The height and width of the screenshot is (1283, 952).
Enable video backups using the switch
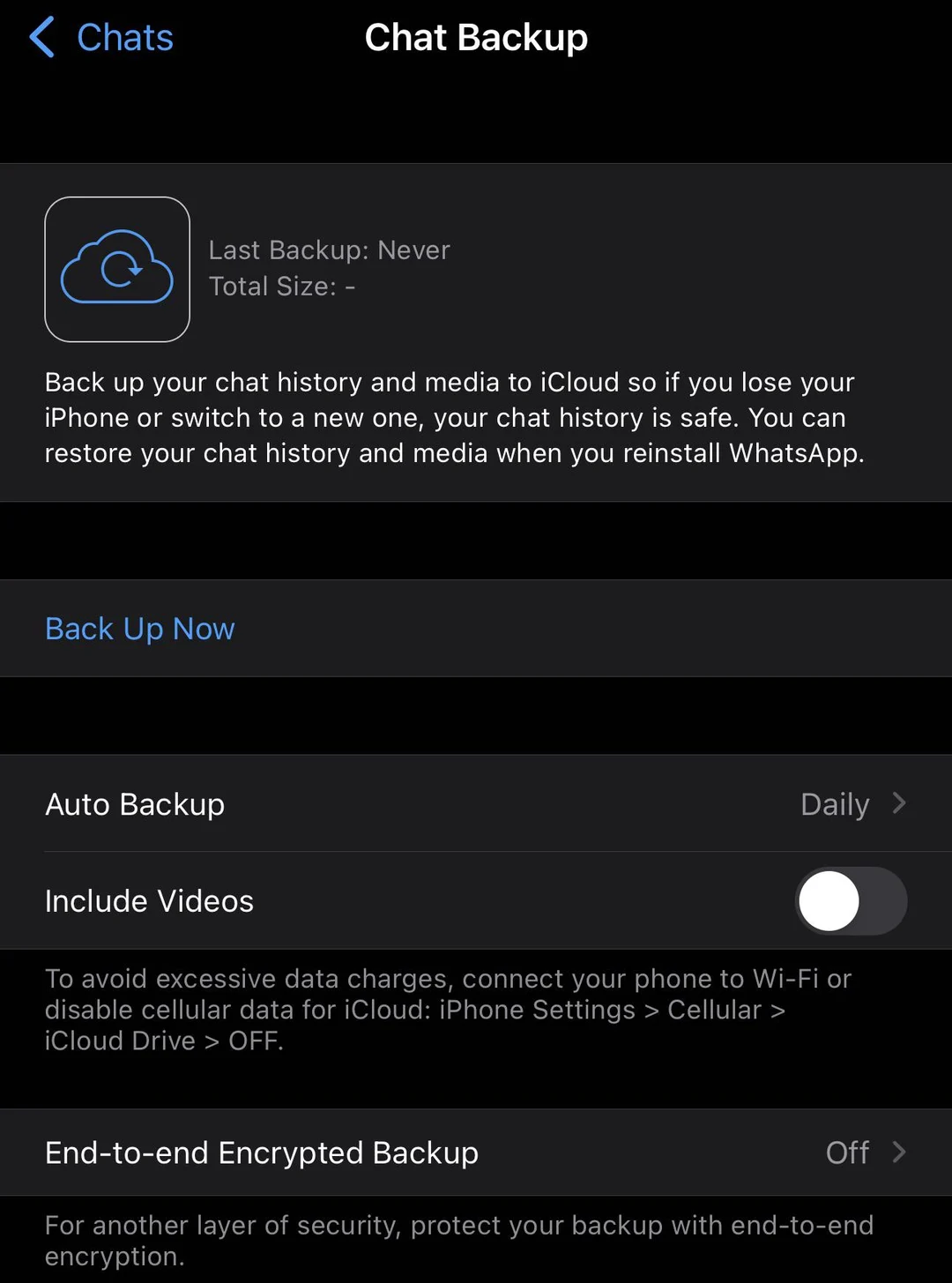click(x=850, y=900)
